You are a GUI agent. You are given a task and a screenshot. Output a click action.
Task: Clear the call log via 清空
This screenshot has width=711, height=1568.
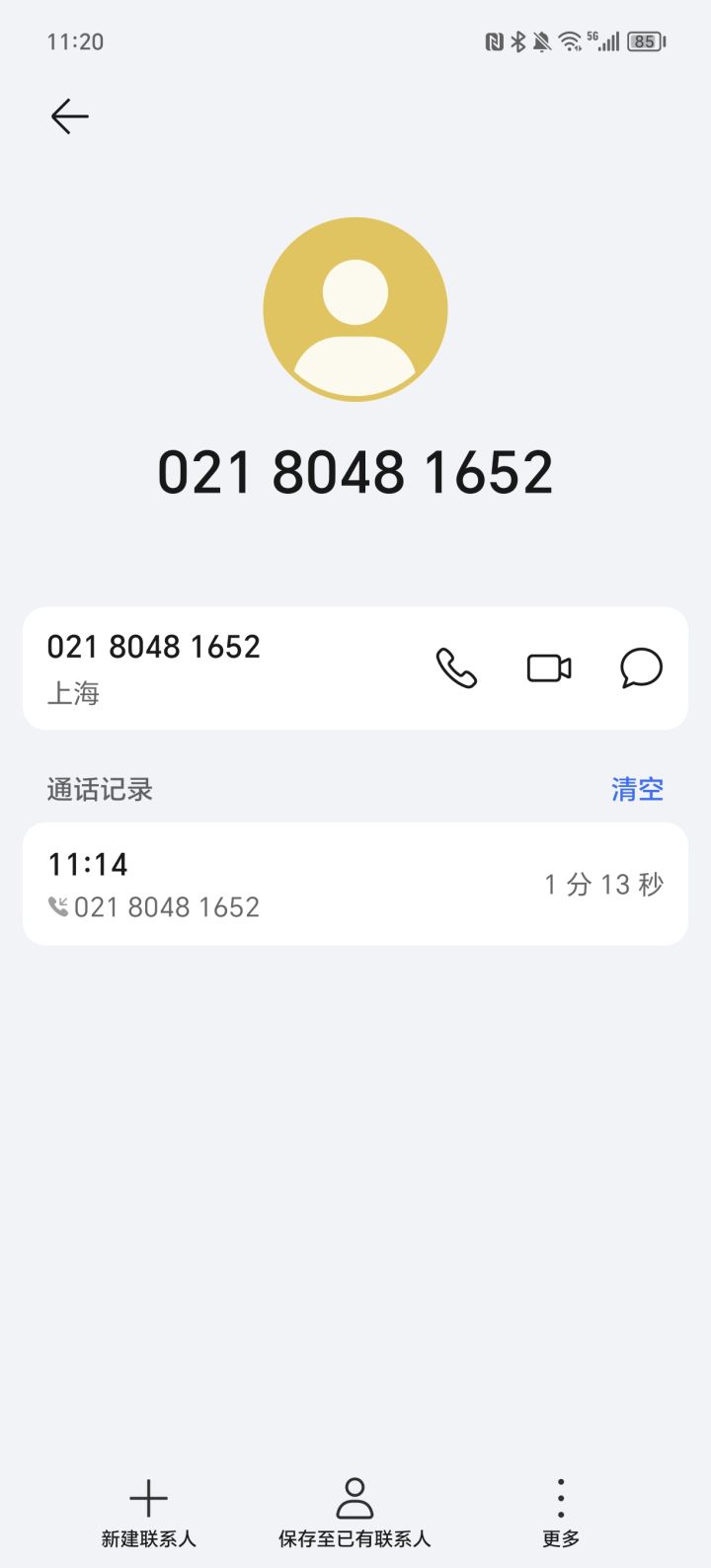(637, 789)
